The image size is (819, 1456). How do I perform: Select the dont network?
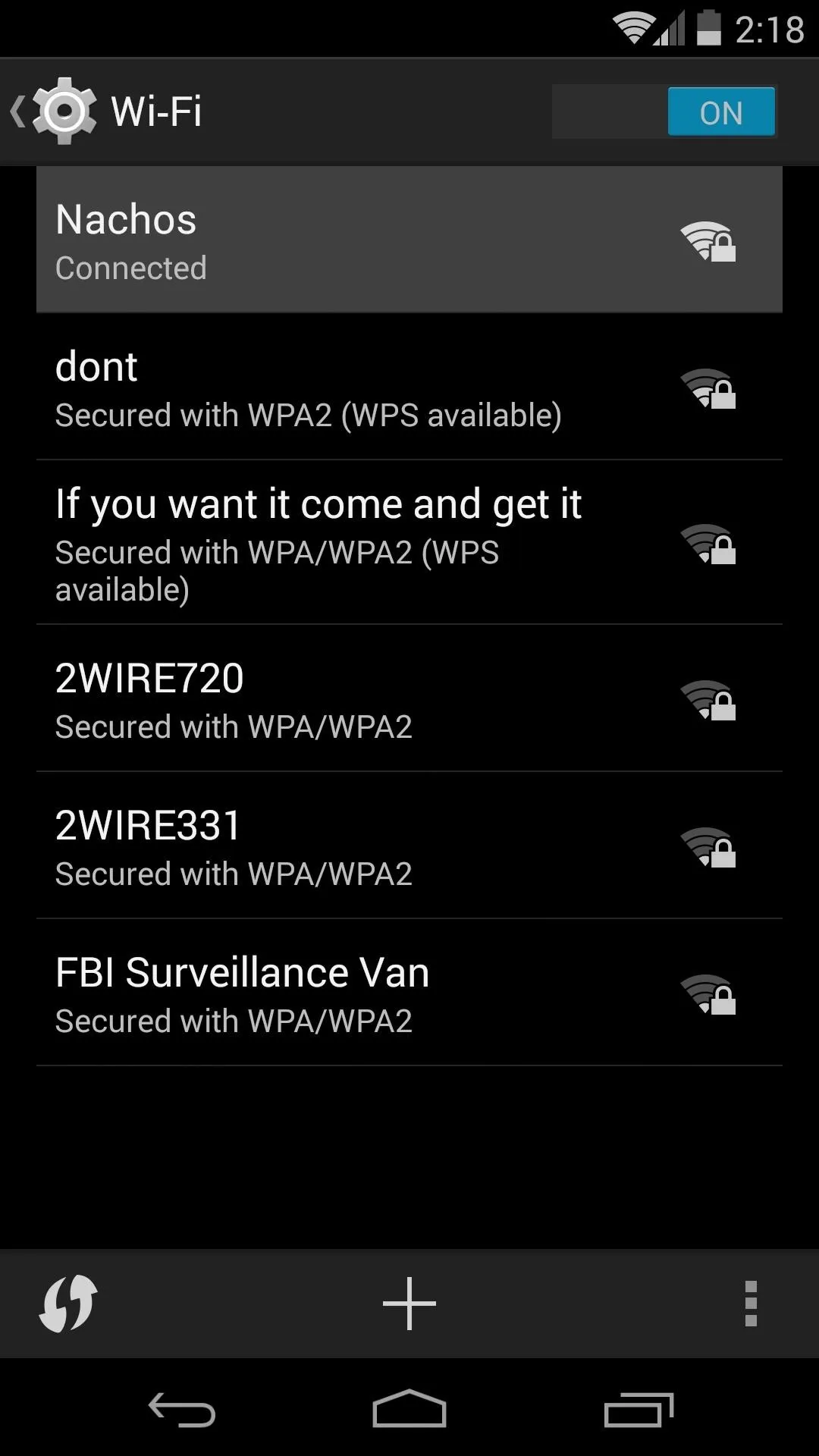[409, 387]
